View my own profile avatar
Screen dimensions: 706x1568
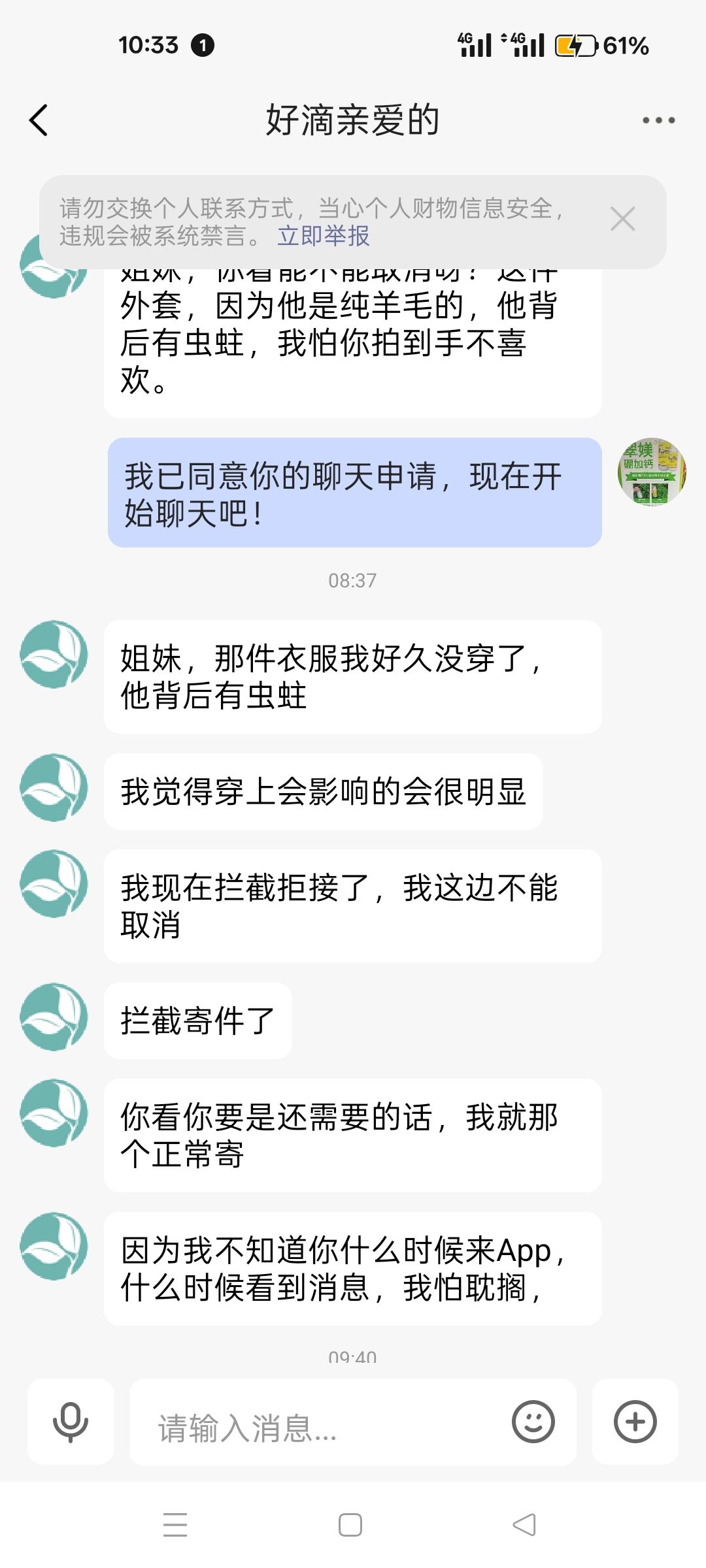click(652, 472)
